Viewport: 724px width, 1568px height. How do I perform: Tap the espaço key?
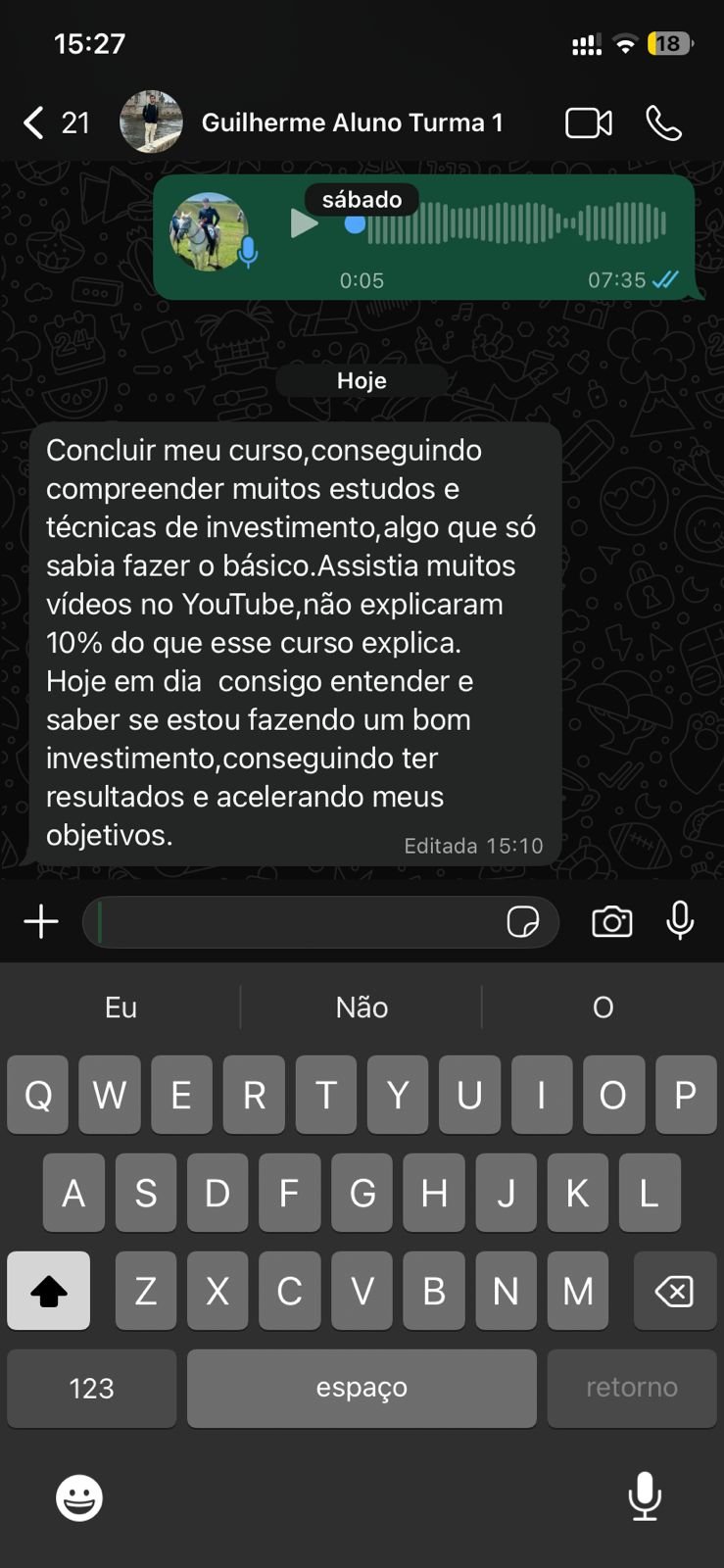[361, 1388]
